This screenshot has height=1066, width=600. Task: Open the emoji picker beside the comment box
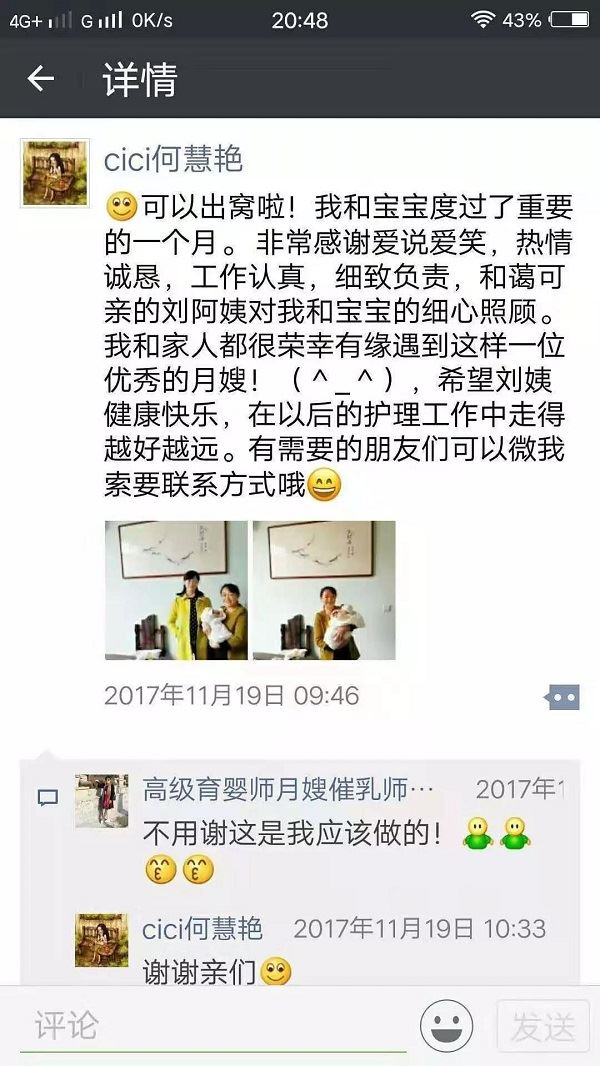point(446,1025)
